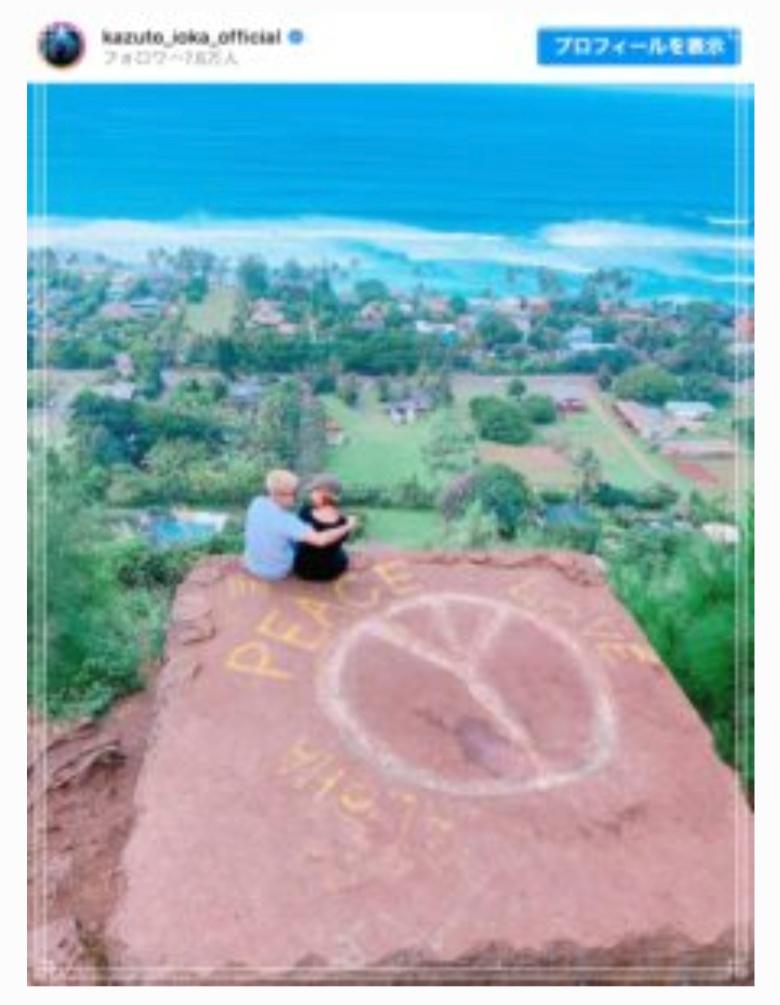
Task: Open the embedded post photo with the PEACE rock
Action: click(x=390, y=530)
